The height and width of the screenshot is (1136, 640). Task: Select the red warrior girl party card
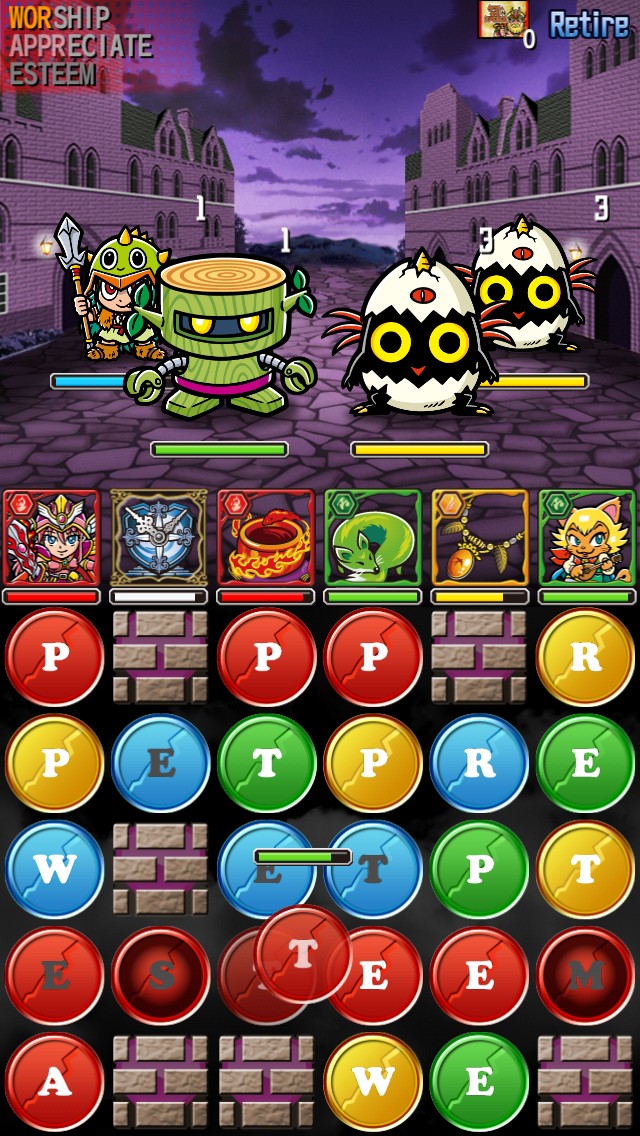tap(52, 538)
